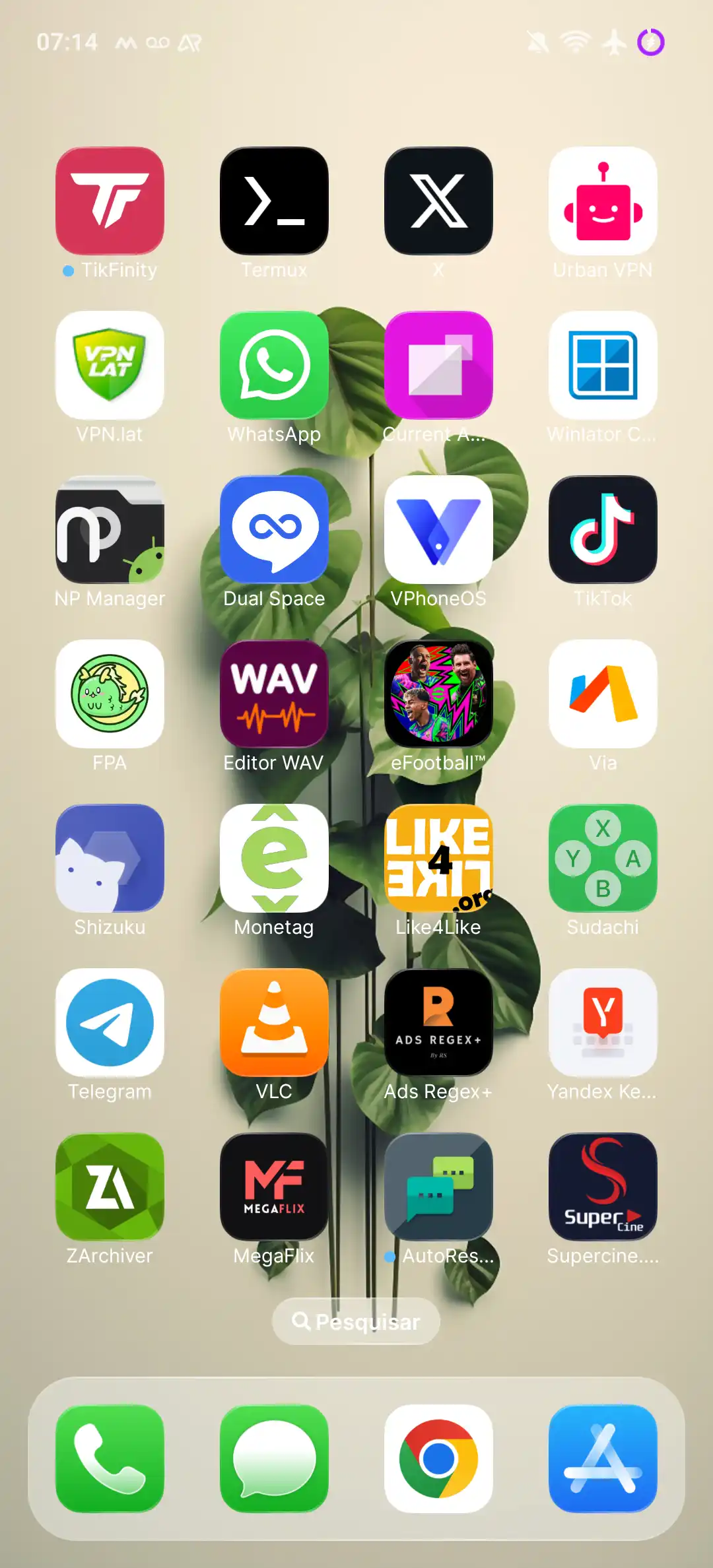This screenshot has height=1568, width=713.
Task: Open the Phone dialer in the dock
Action: click(x=110, y=1458)
